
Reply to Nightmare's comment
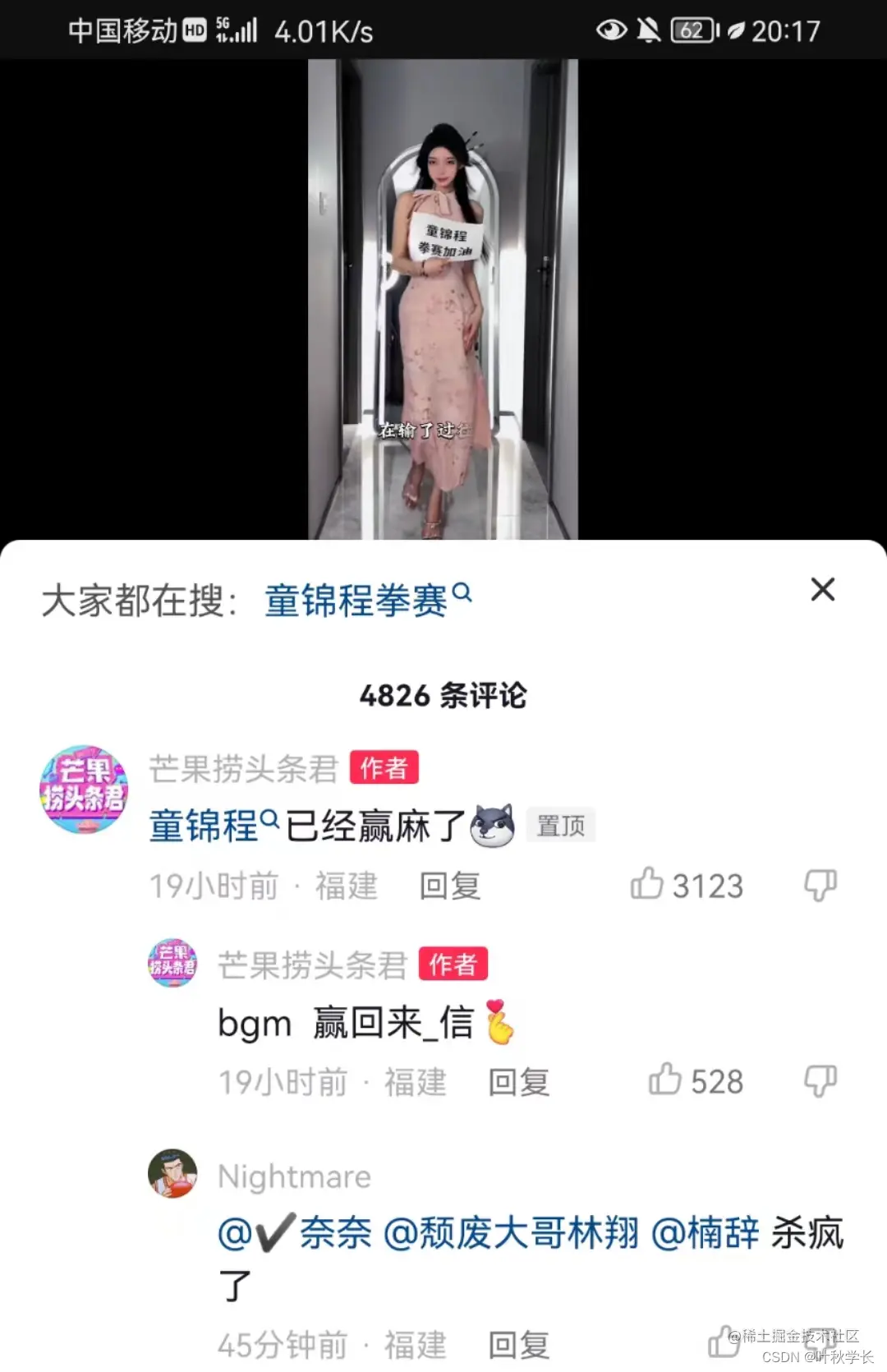(x=518, y=1345)
